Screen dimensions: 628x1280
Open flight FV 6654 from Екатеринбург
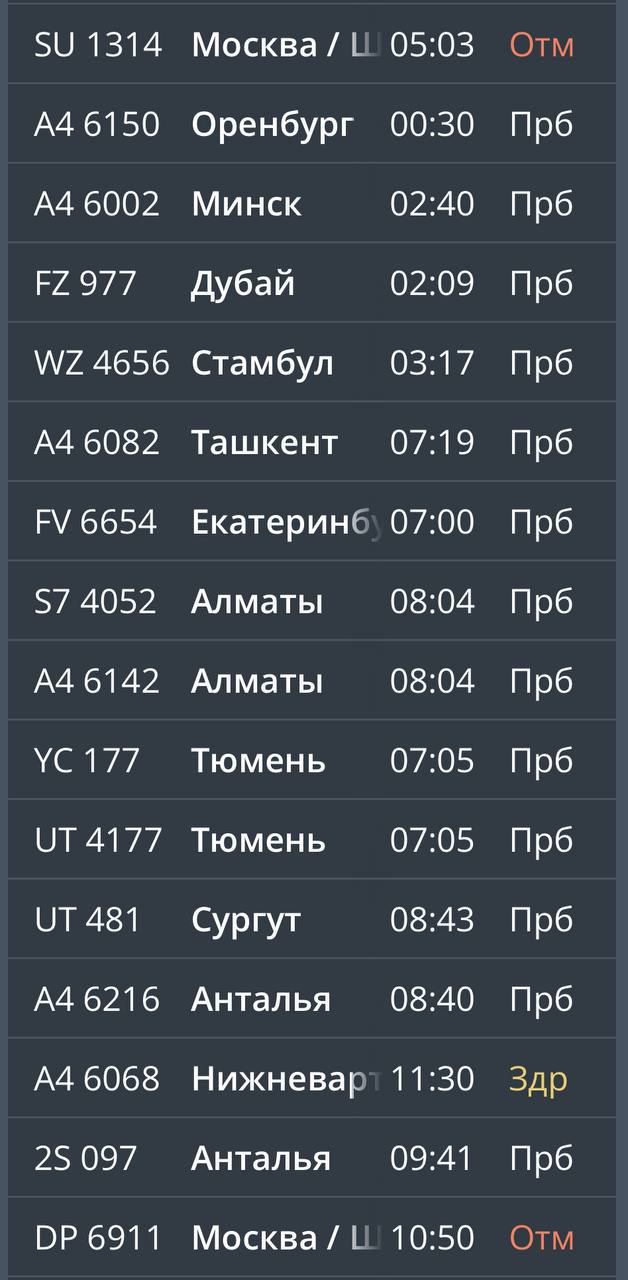pos(312,521)
